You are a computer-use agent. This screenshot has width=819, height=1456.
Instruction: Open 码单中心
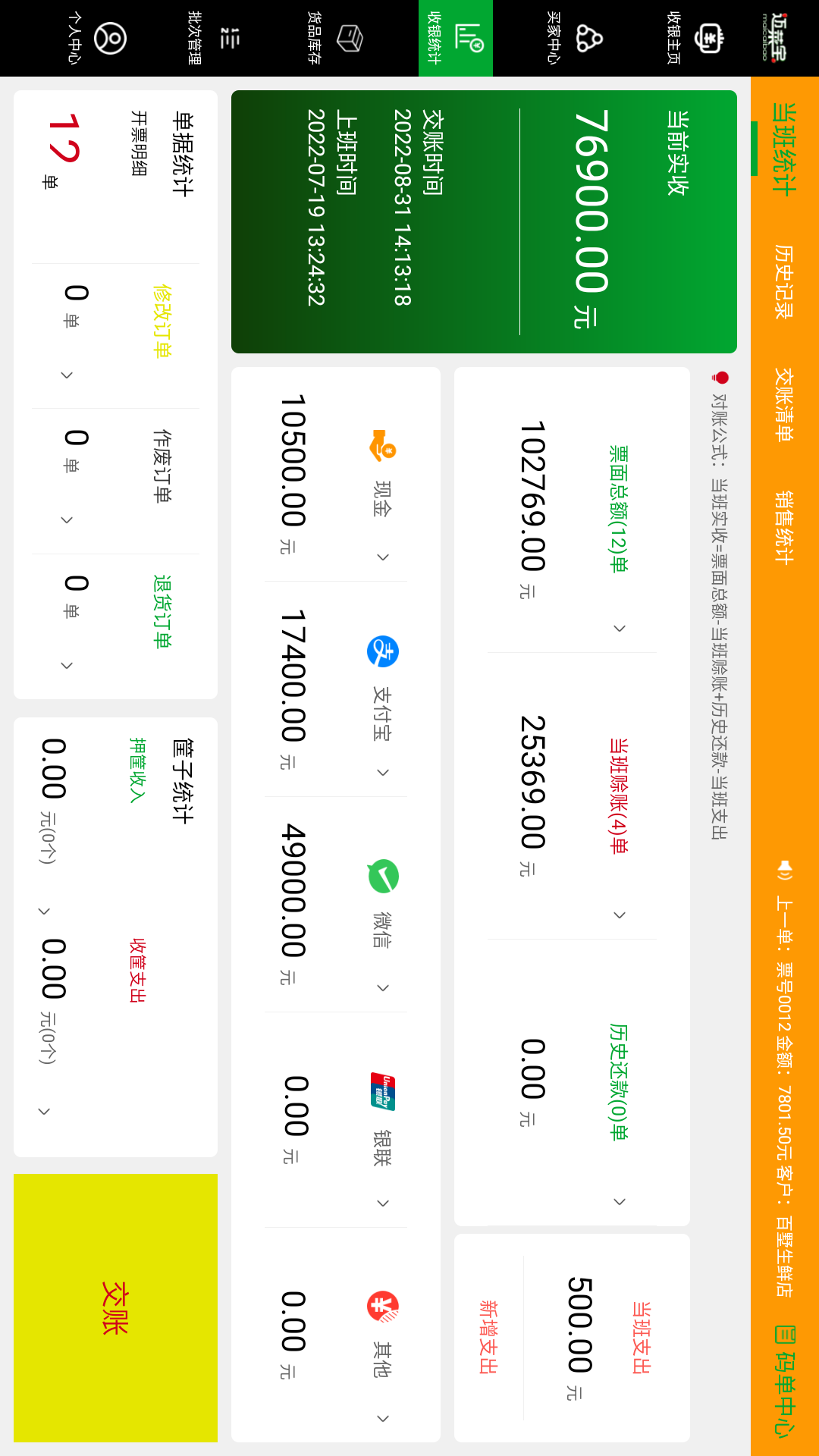click(784, 1381)
